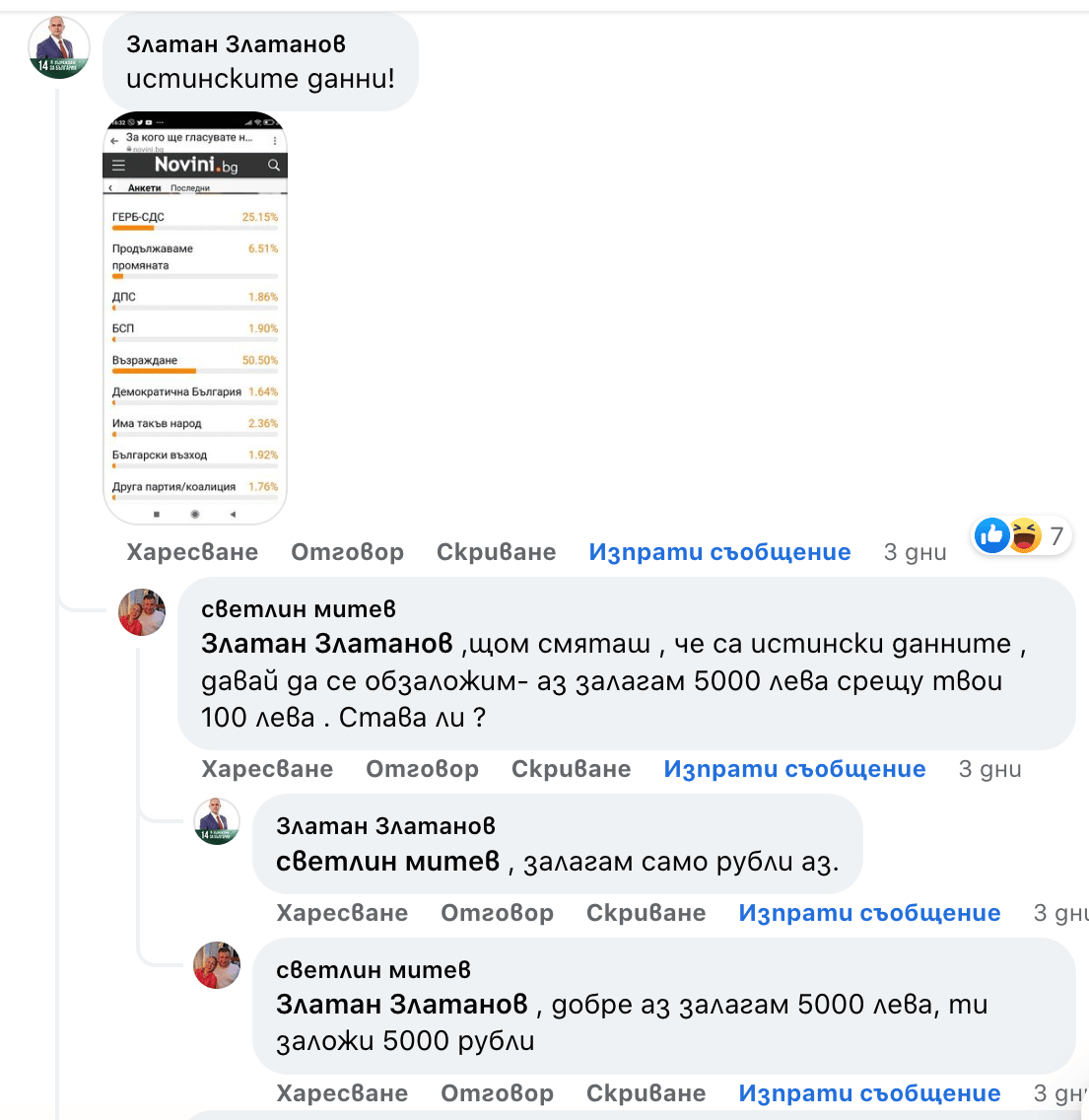Tap Отговор under the reply ending "заложи 5000 рубли"
1089x1120 pixels.
click(x=497, y=1093)
